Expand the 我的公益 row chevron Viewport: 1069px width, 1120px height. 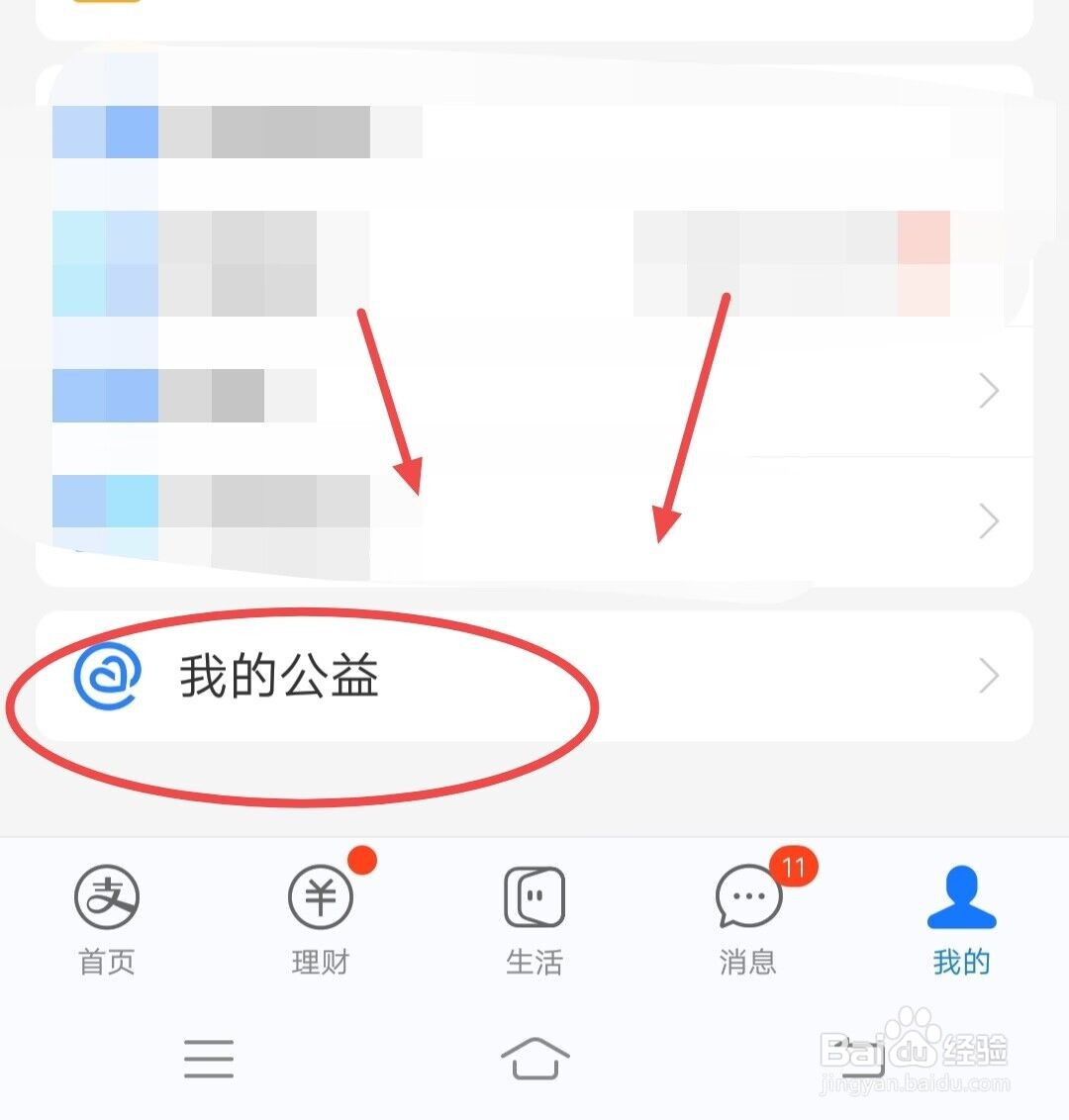point(989,676)
